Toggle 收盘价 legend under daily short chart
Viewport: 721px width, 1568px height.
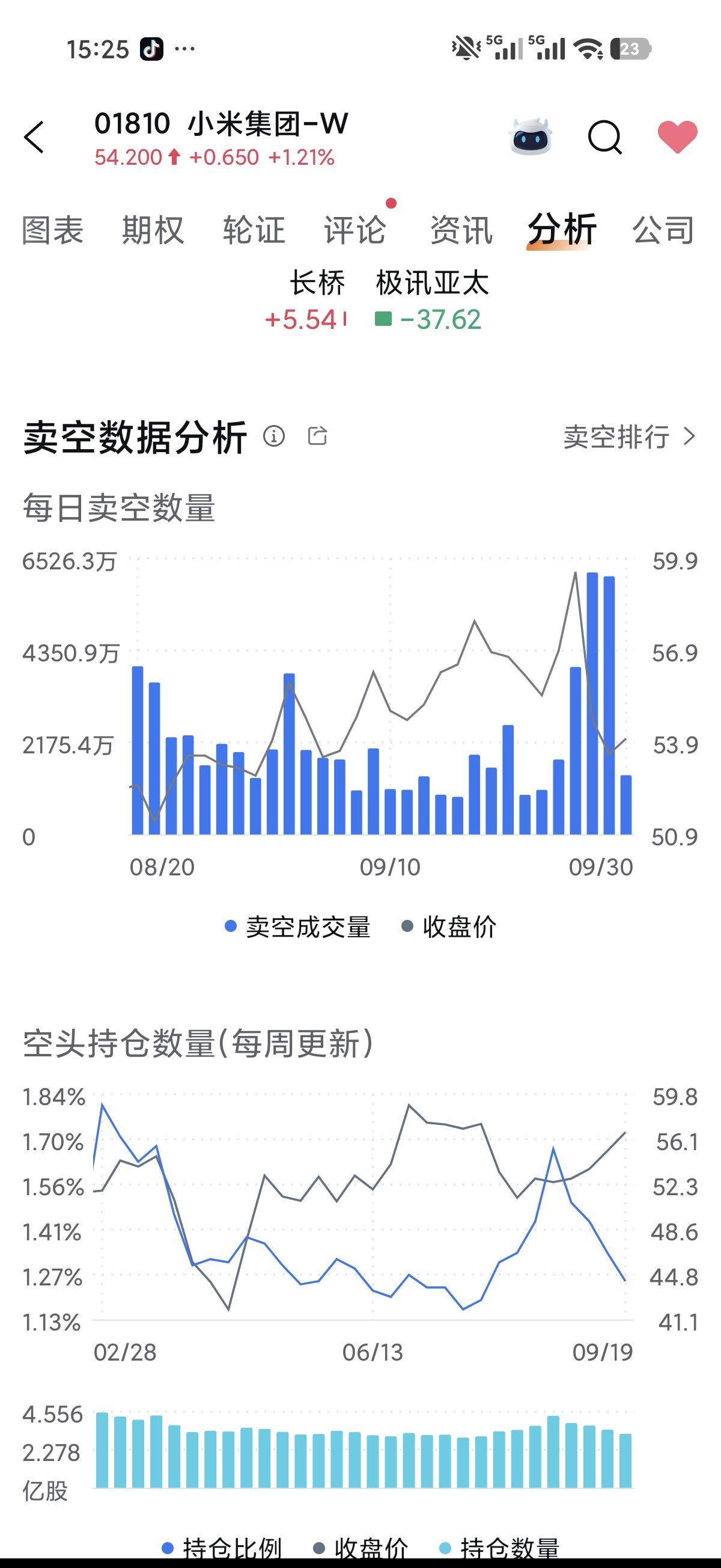point(449,926)
